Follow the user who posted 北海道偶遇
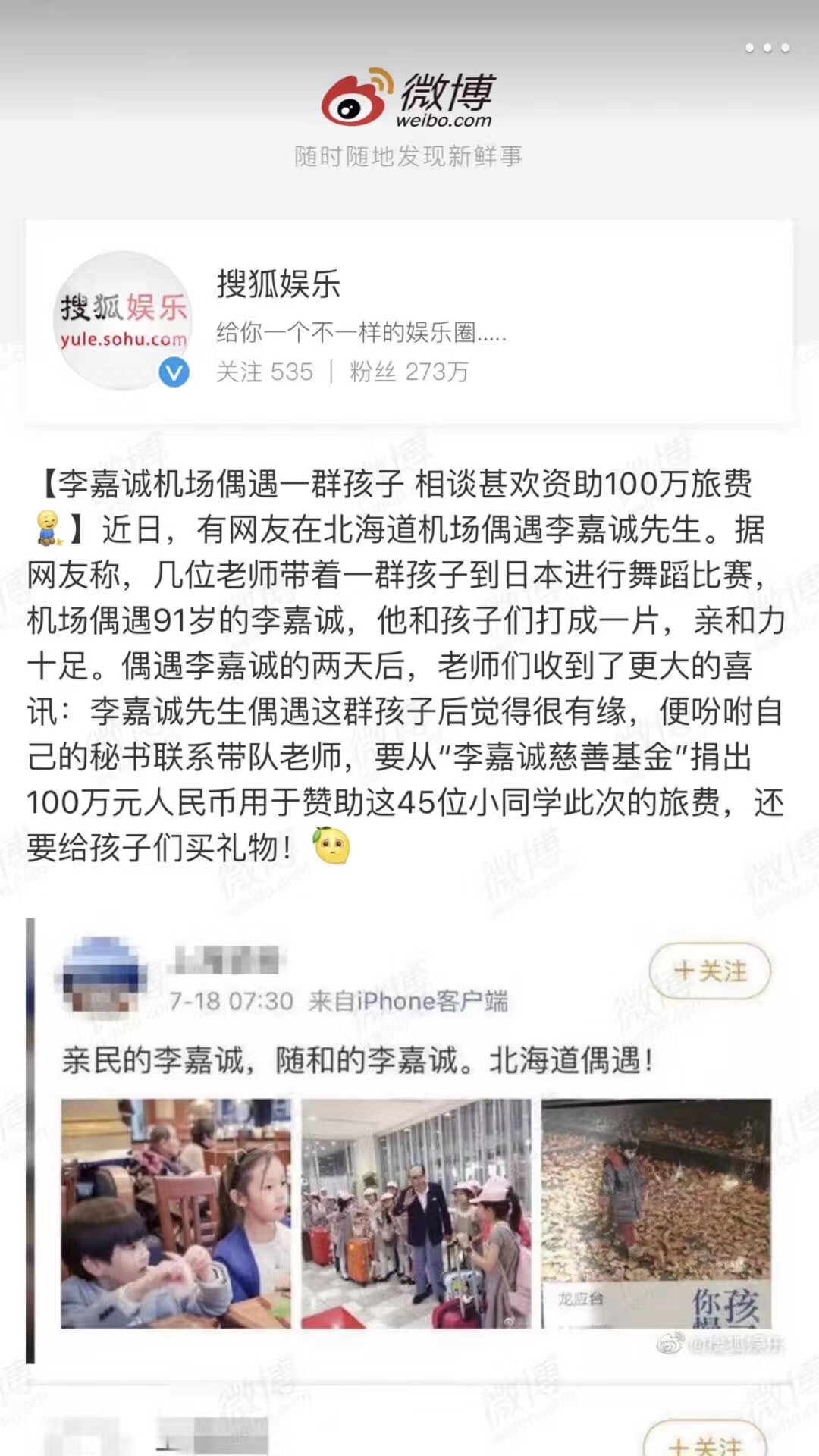The height and width of the screenshot is (1456, 819). click(x=710, y=971)
